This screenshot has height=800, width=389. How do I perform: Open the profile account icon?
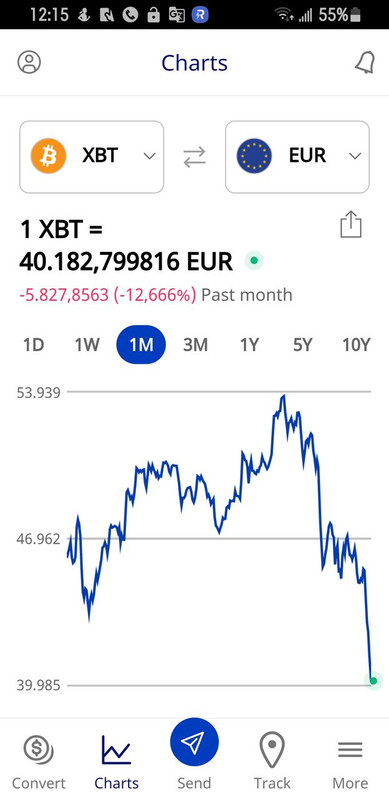pos(29,62)
